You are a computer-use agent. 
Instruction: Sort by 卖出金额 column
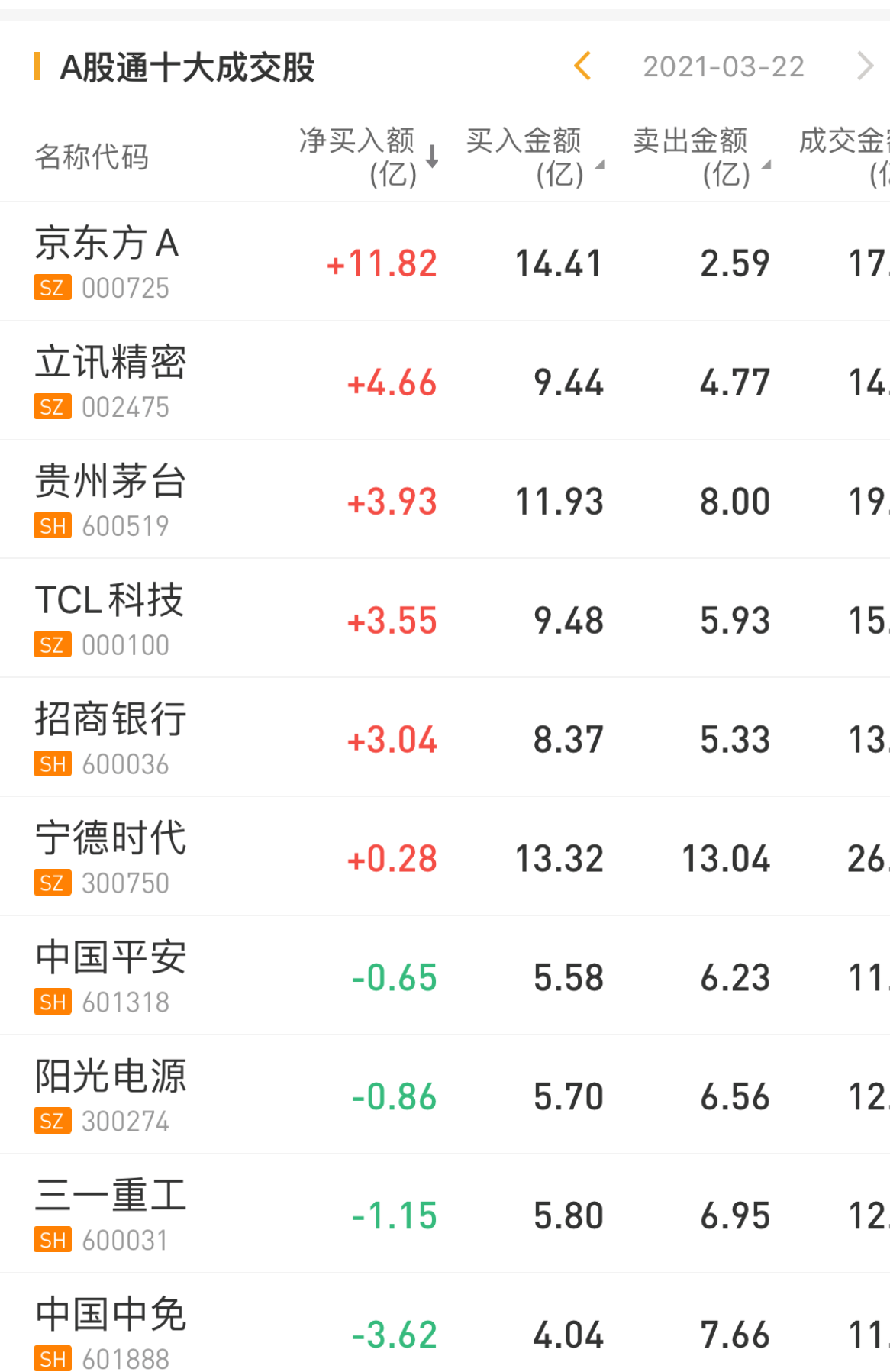698,157
